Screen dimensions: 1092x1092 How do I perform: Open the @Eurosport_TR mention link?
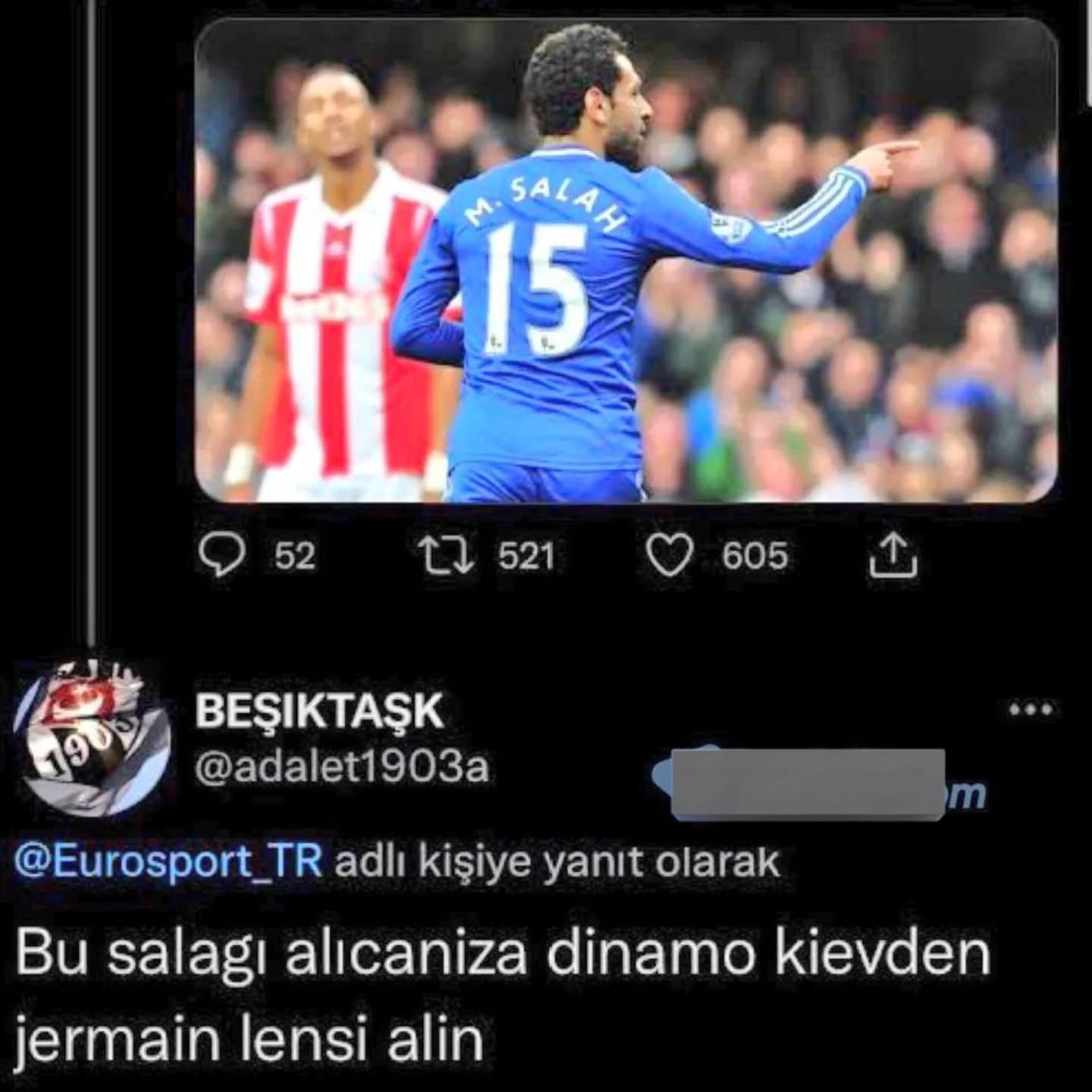click(x=168, y=862)
